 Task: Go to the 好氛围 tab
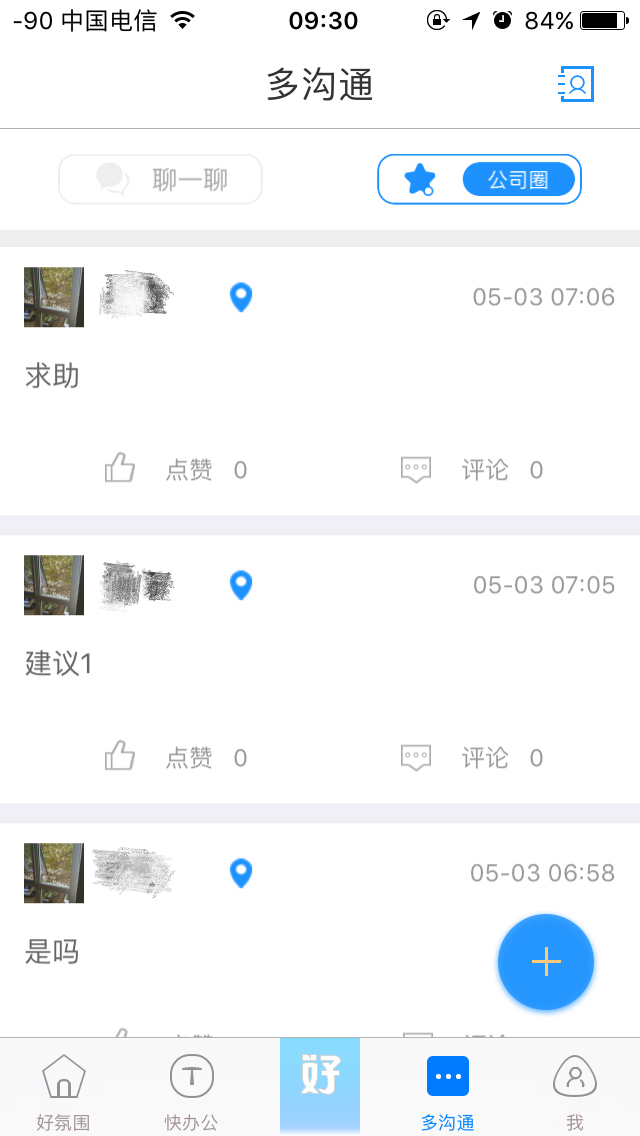click(x=63, y=1090)
